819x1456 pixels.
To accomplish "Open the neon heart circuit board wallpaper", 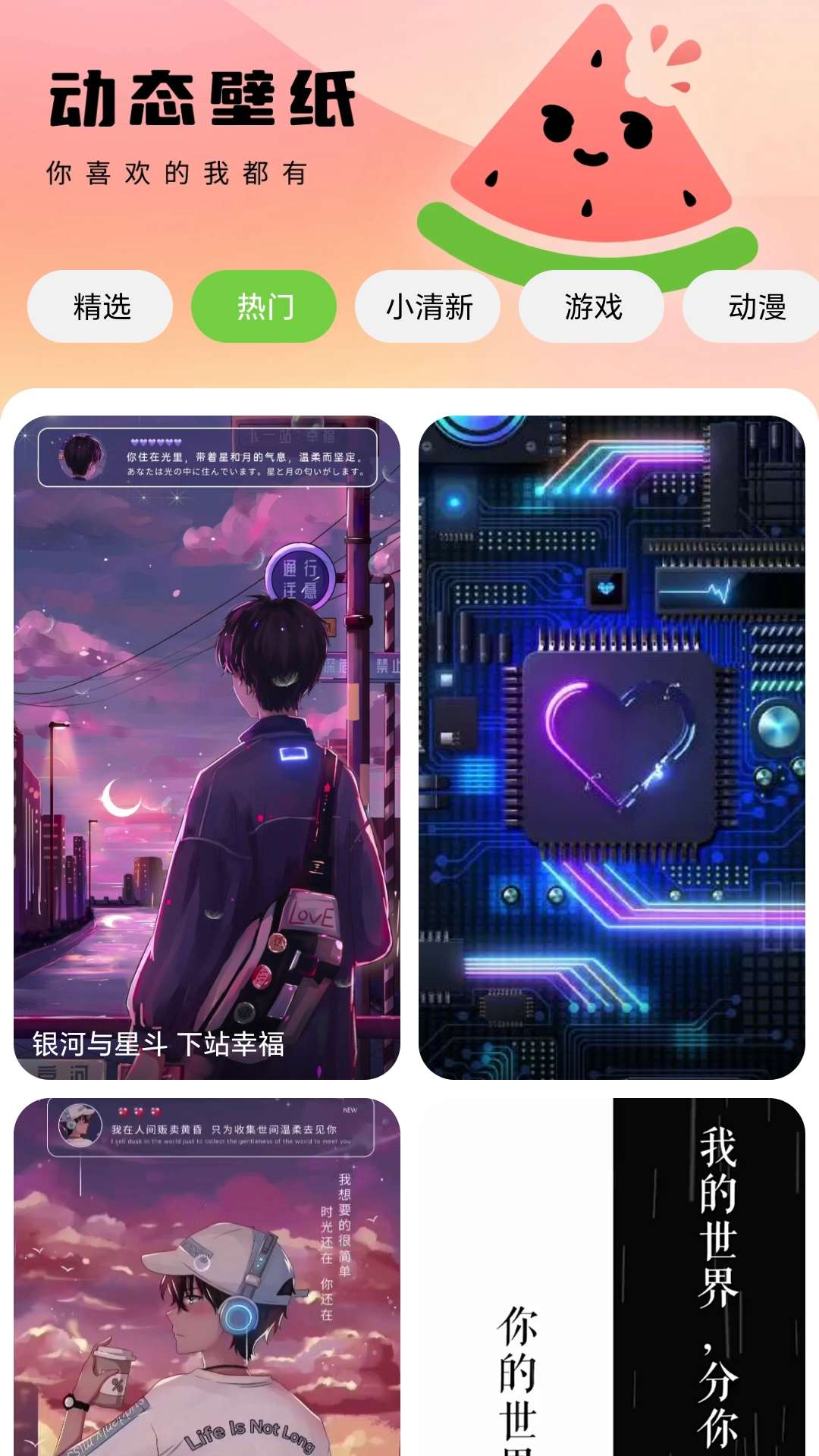I will pos(612,747).
